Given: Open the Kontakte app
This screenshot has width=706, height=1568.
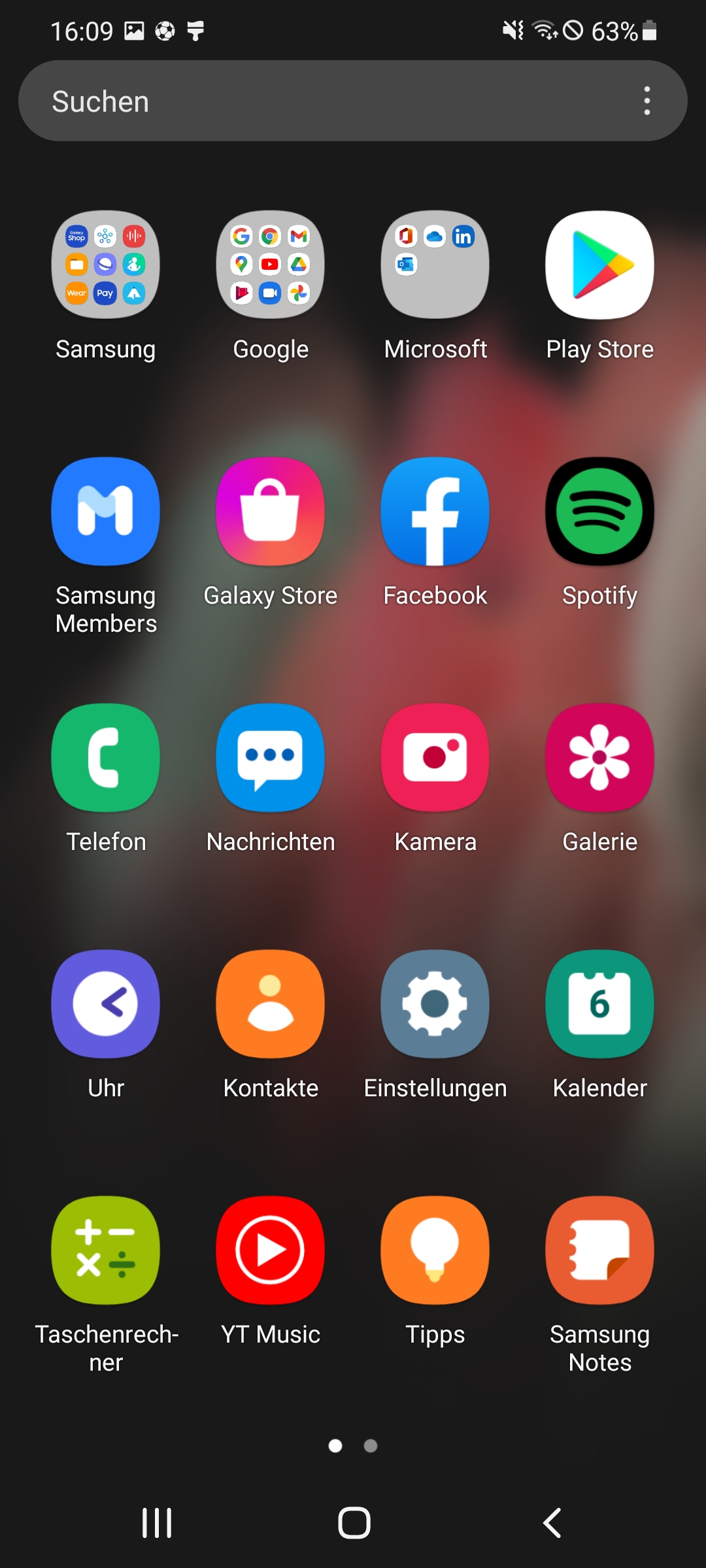Looking at the screenshot, I should [x=271, y=1004].
